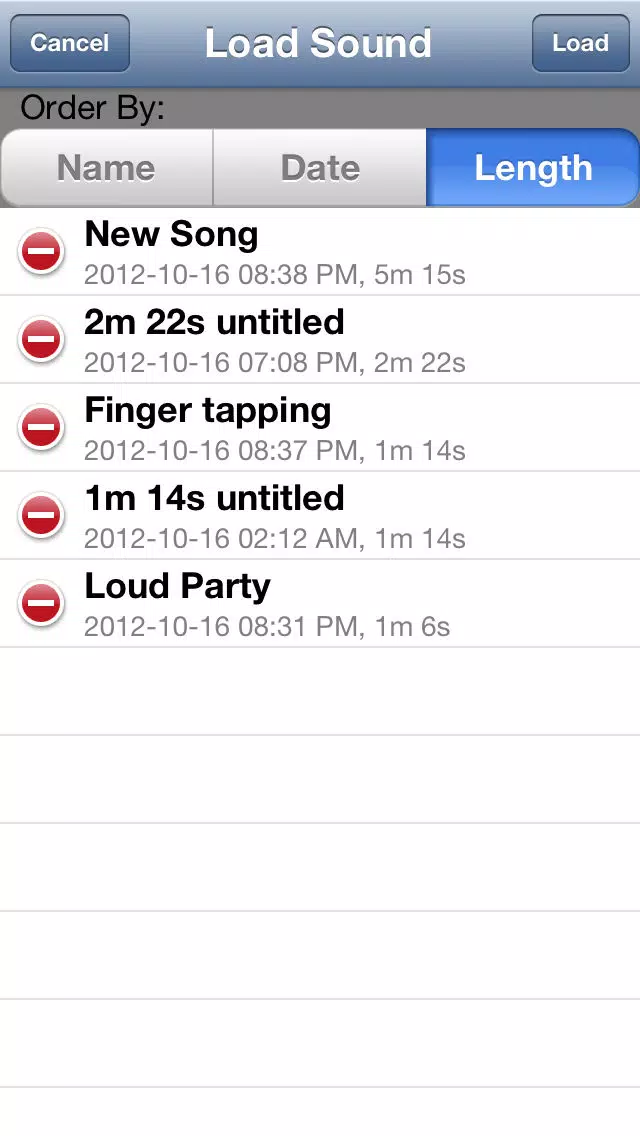Delete the New Song recording
640x1136 pixels.
41,251
